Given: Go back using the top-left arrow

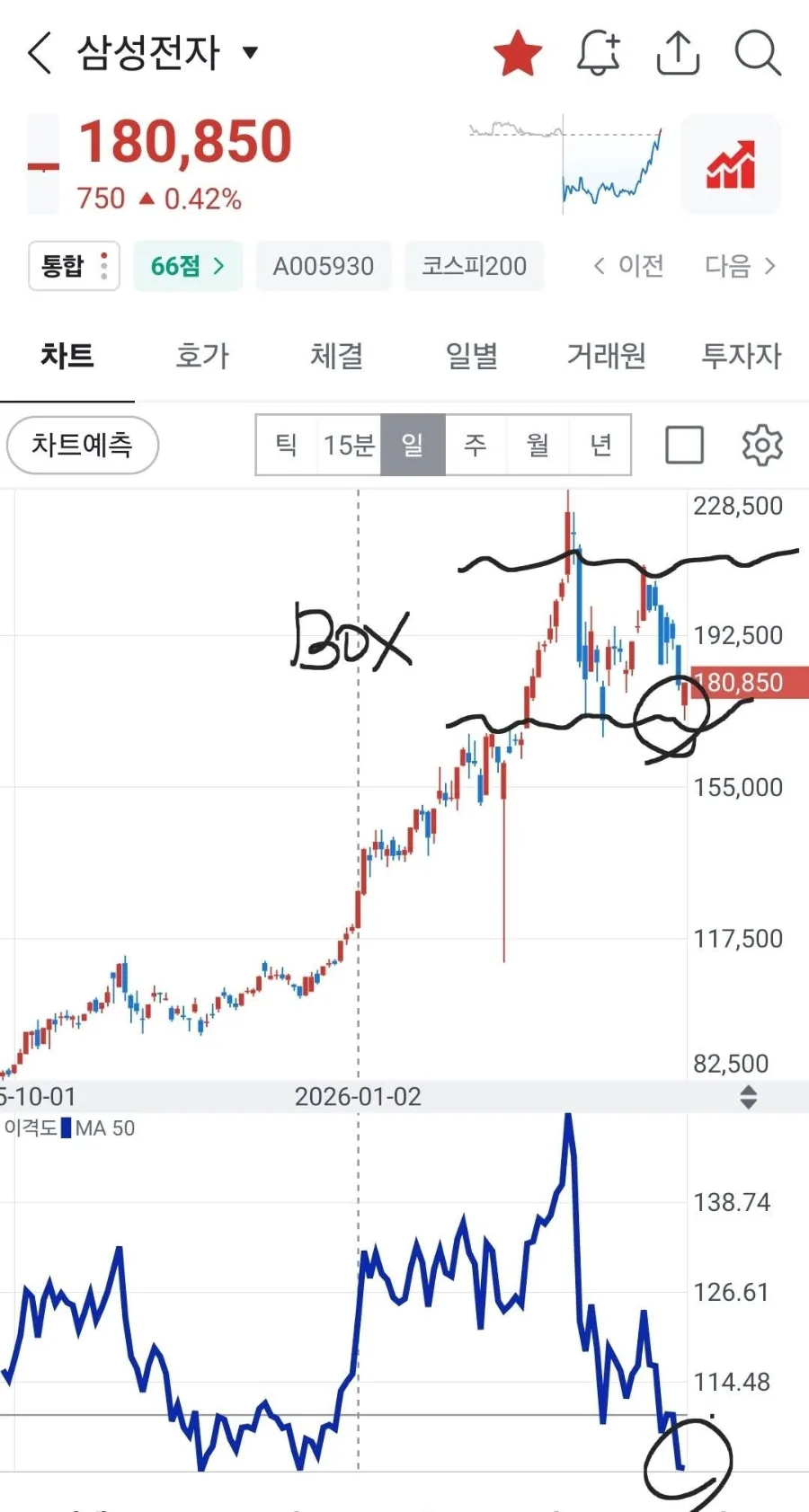Looking at the screenshot, I should (40, 53).
